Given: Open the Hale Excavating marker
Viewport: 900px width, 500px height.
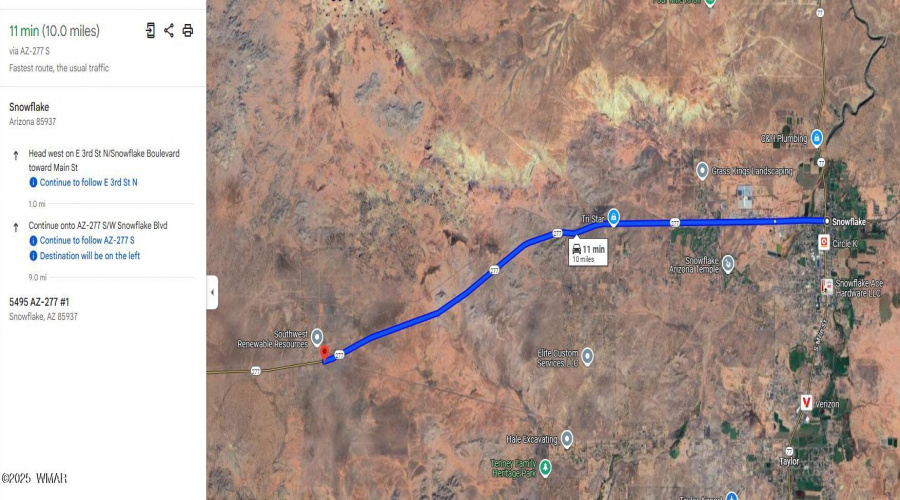Looking at the screenshot, I should [567, 438].
